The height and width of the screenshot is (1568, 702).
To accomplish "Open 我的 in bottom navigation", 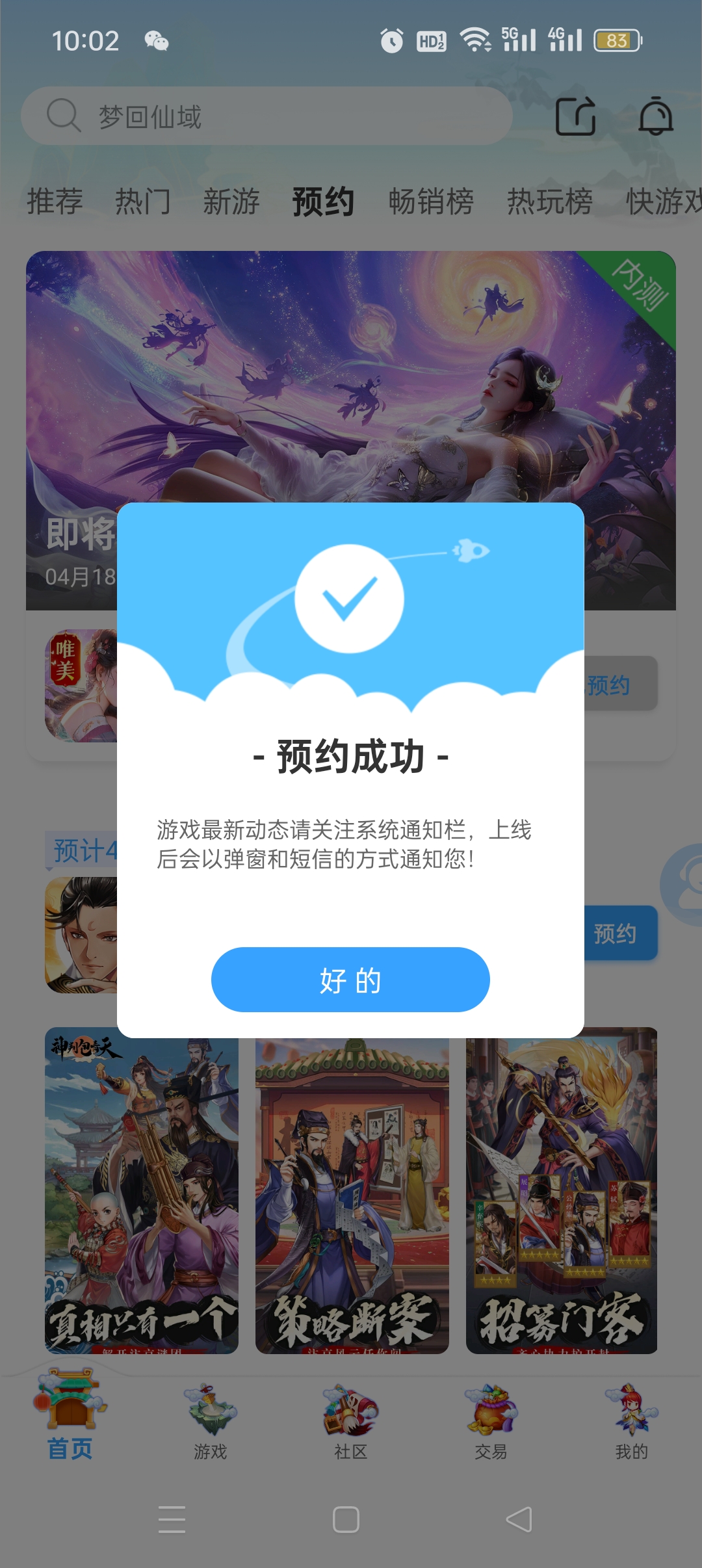I will click(x=632, y=1422).
